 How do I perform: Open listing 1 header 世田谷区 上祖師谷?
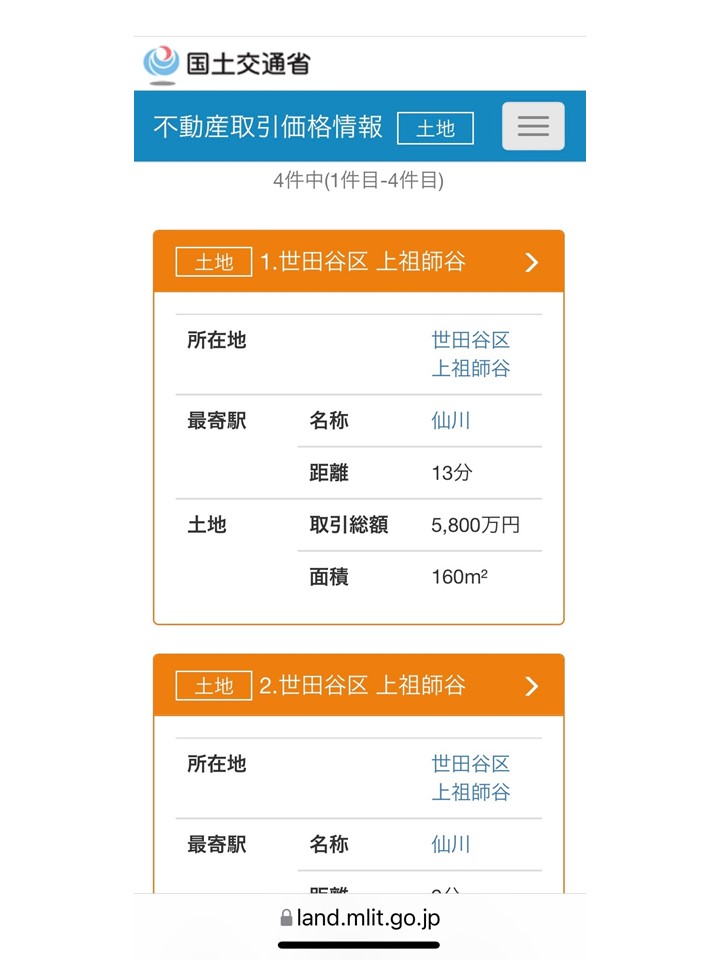[359, 261]
